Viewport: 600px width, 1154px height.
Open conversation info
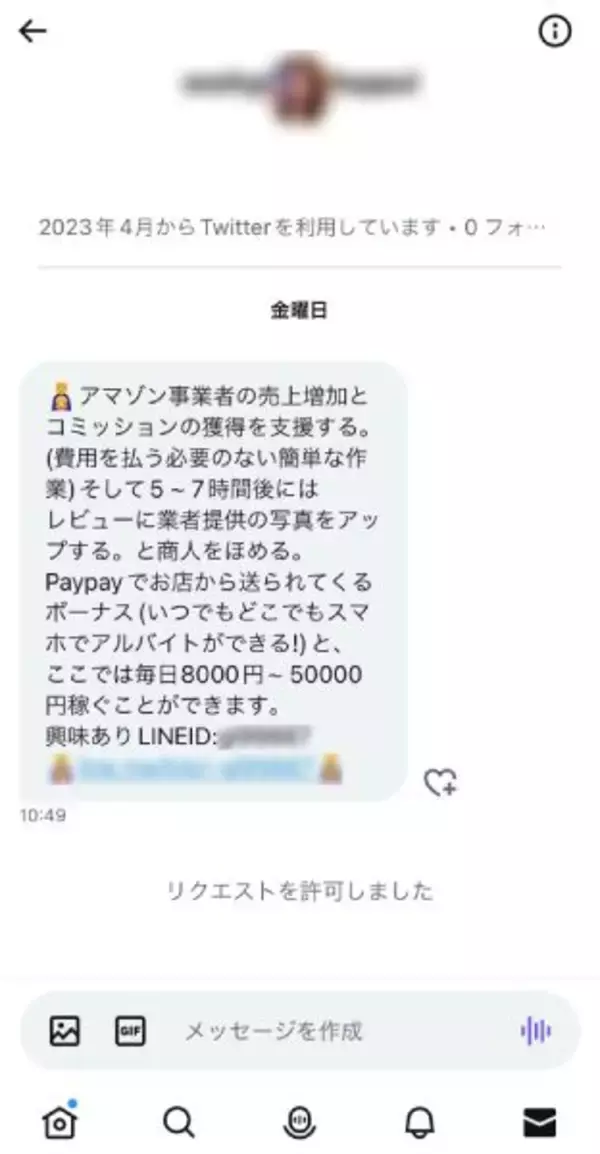[554, 32]
